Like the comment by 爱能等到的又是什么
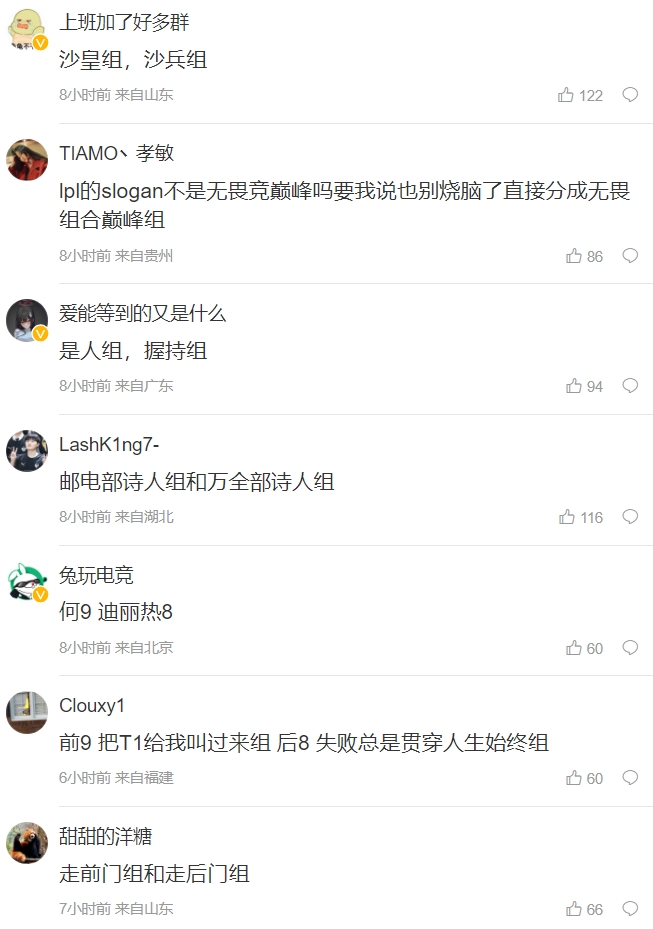This screenshot has height=929, width=653. (574, 386)
